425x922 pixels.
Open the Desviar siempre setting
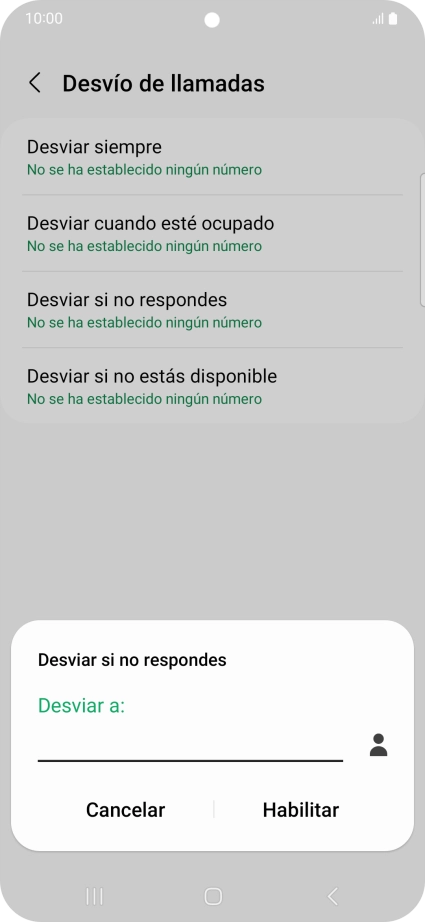(x=212, y=157)
